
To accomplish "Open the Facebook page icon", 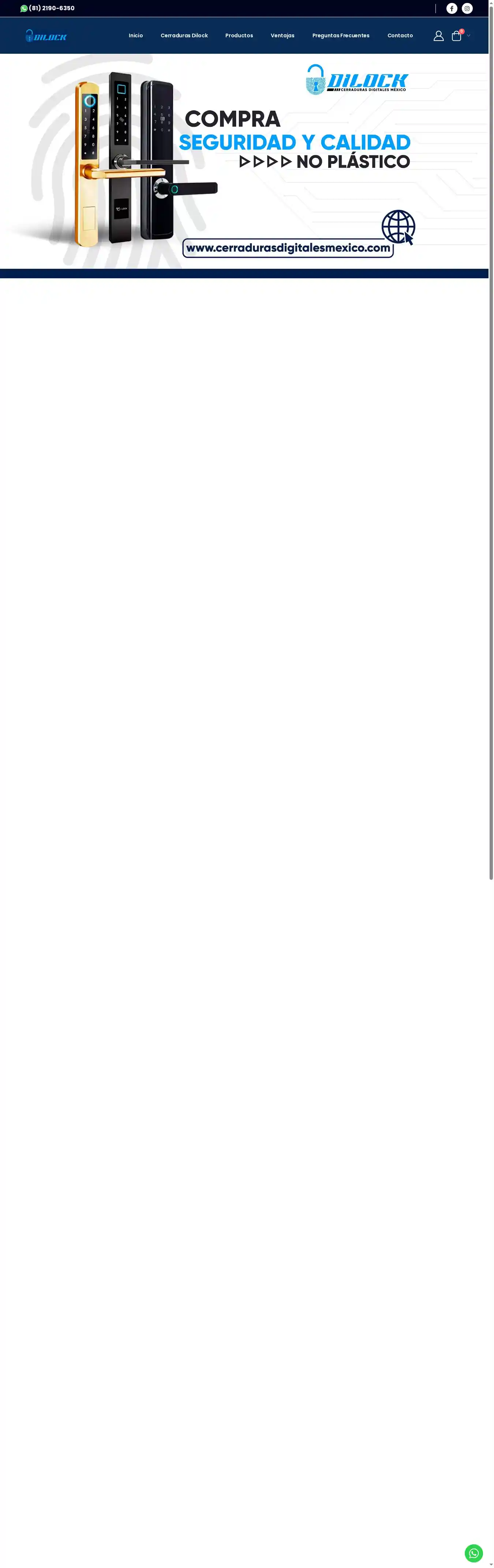I will point(451,8).
